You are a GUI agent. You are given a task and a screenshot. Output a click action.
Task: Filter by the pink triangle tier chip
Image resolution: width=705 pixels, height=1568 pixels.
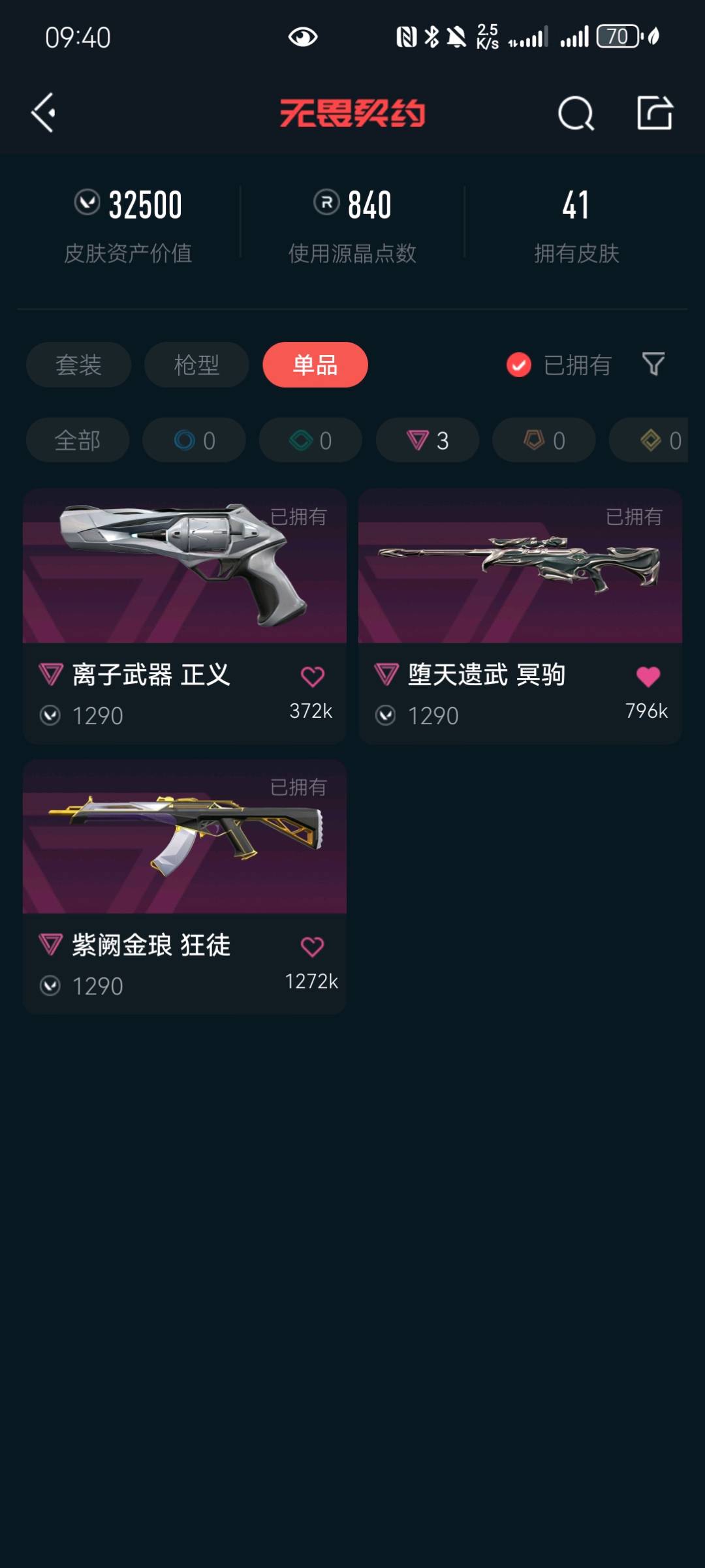427,440
